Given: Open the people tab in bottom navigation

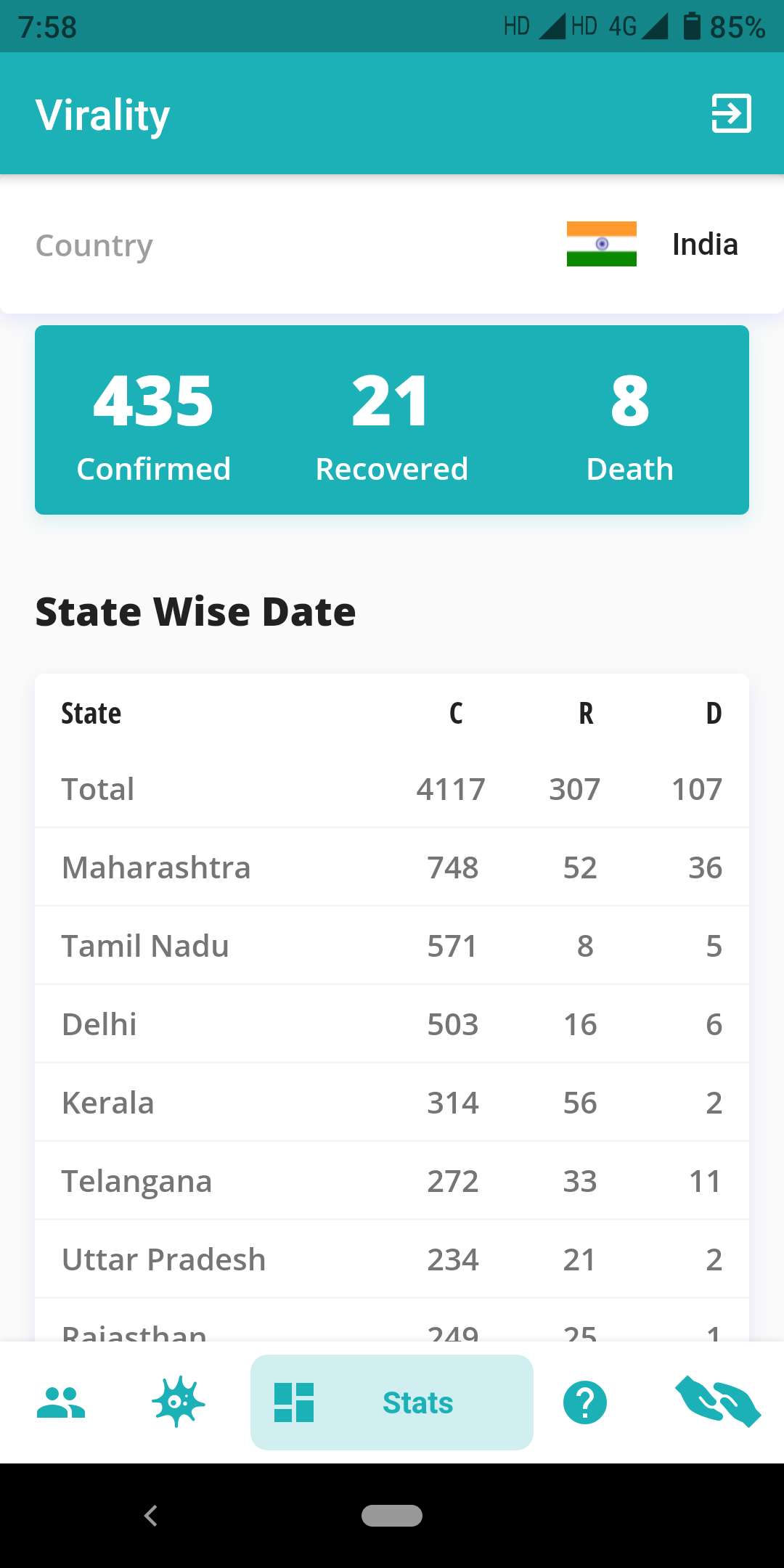Looking at the screenshot, I should (x=61, y=1402).
